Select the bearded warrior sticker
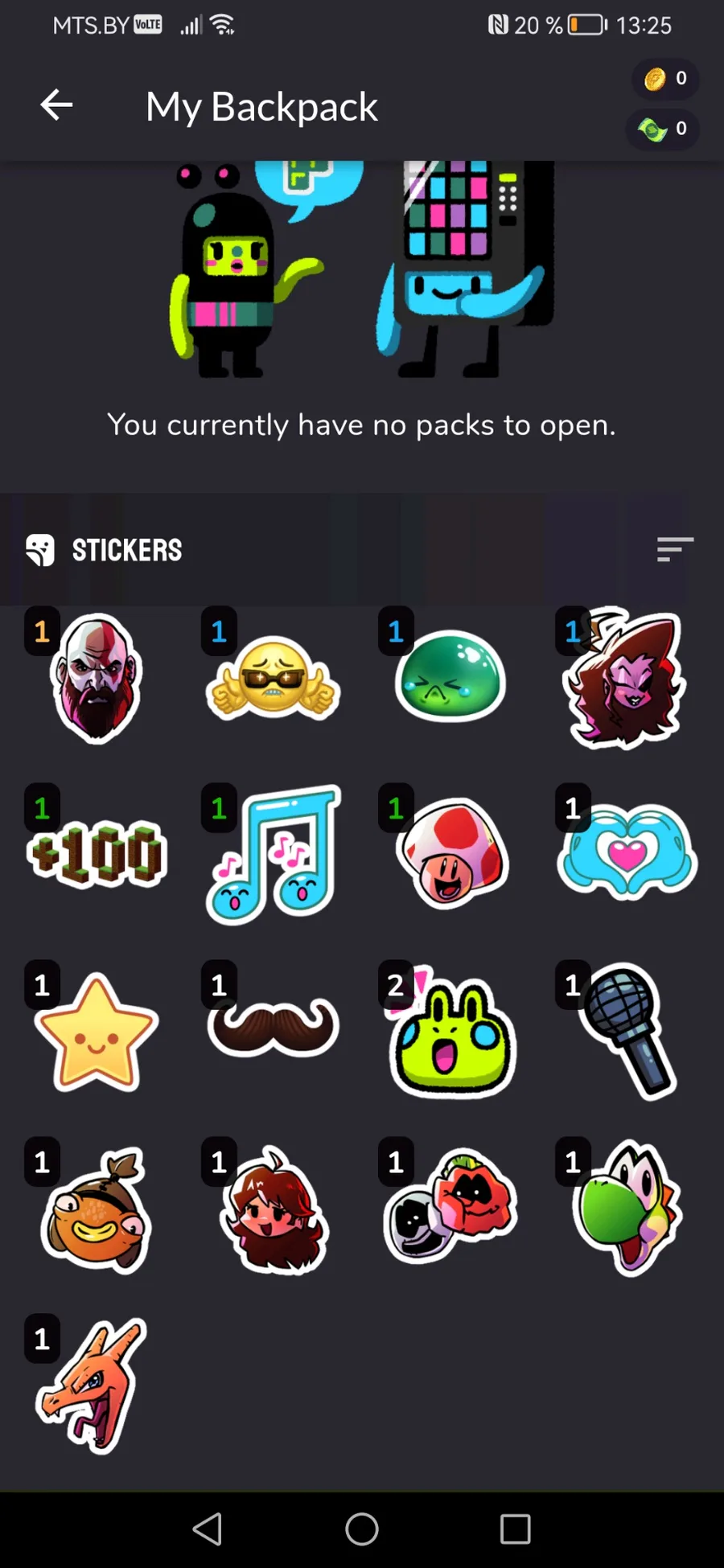This screenshot has width=724, height=1568. coord(96,679)
